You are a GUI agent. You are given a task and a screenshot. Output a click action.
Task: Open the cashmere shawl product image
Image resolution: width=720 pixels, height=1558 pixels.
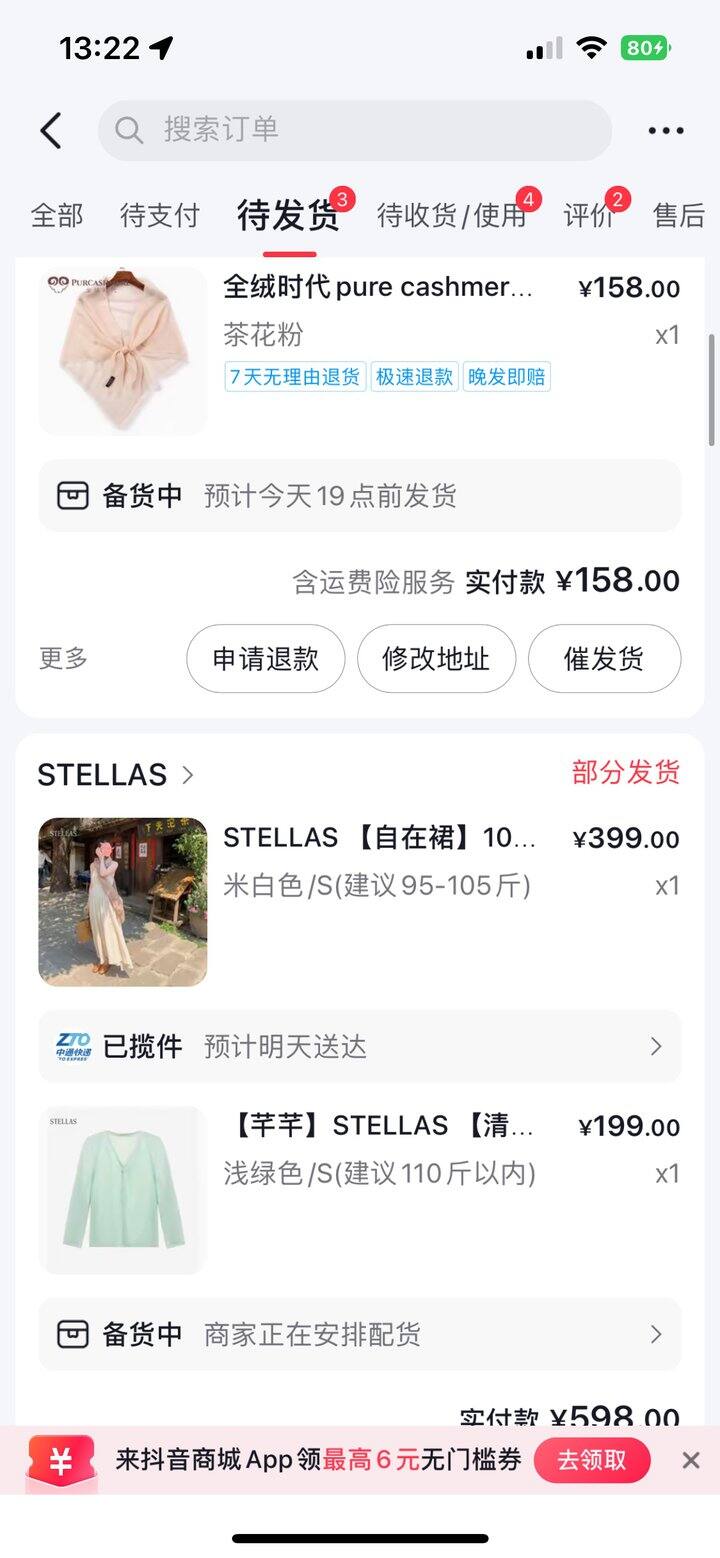tap(123, 350)
